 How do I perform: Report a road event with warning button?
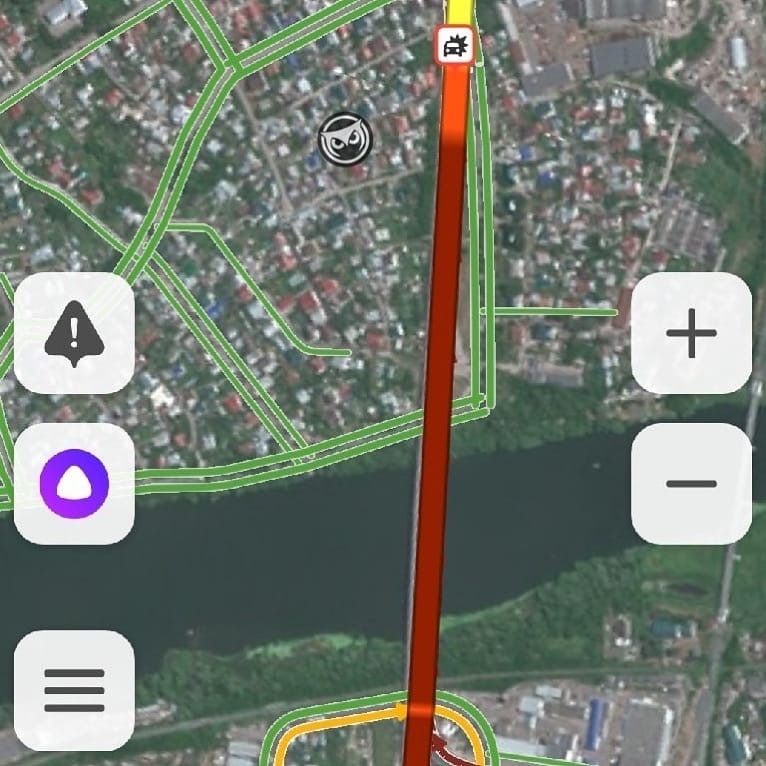tap(74, 333)
